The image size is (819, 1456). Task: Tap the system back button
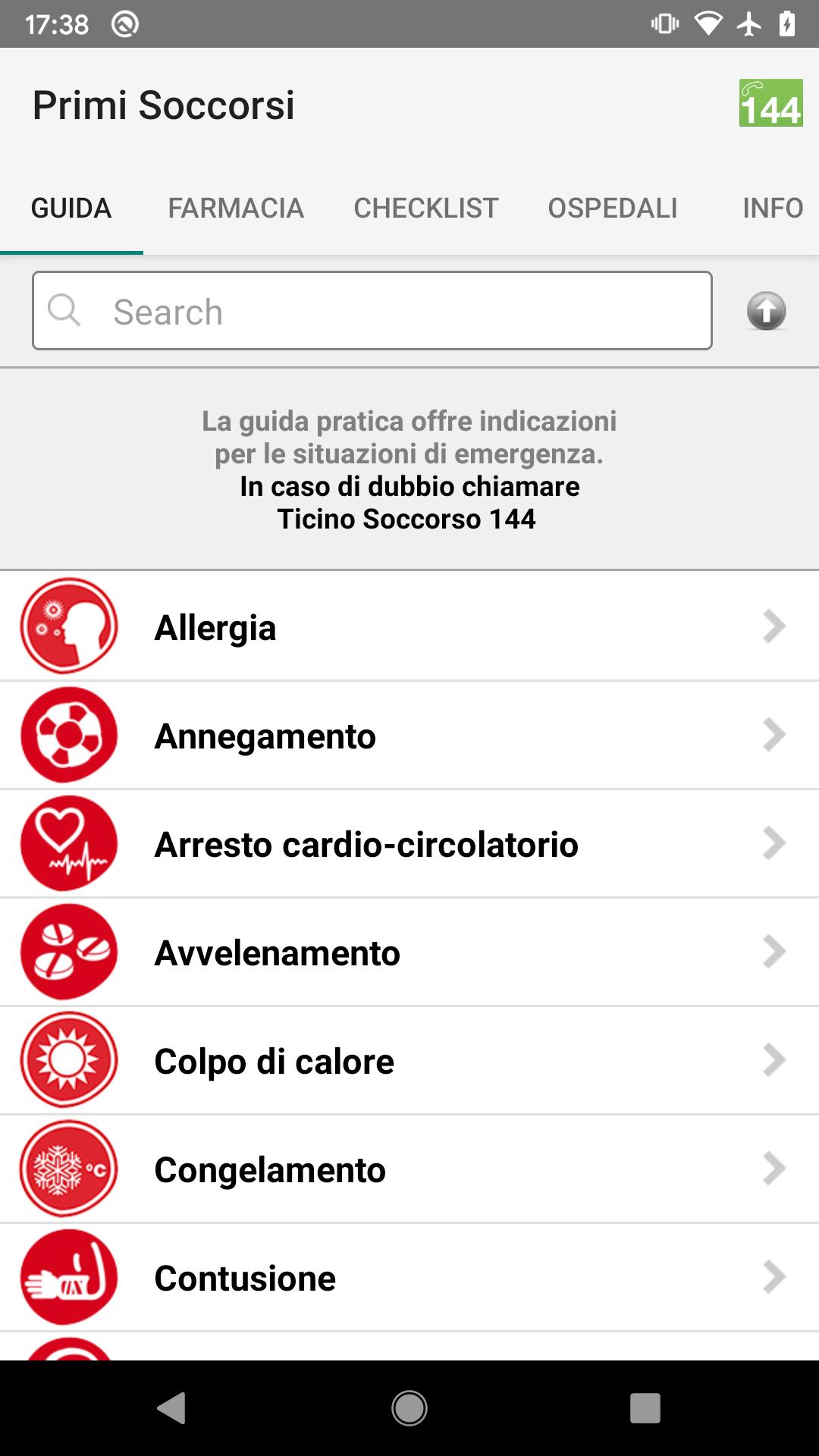coord(172,1408)
